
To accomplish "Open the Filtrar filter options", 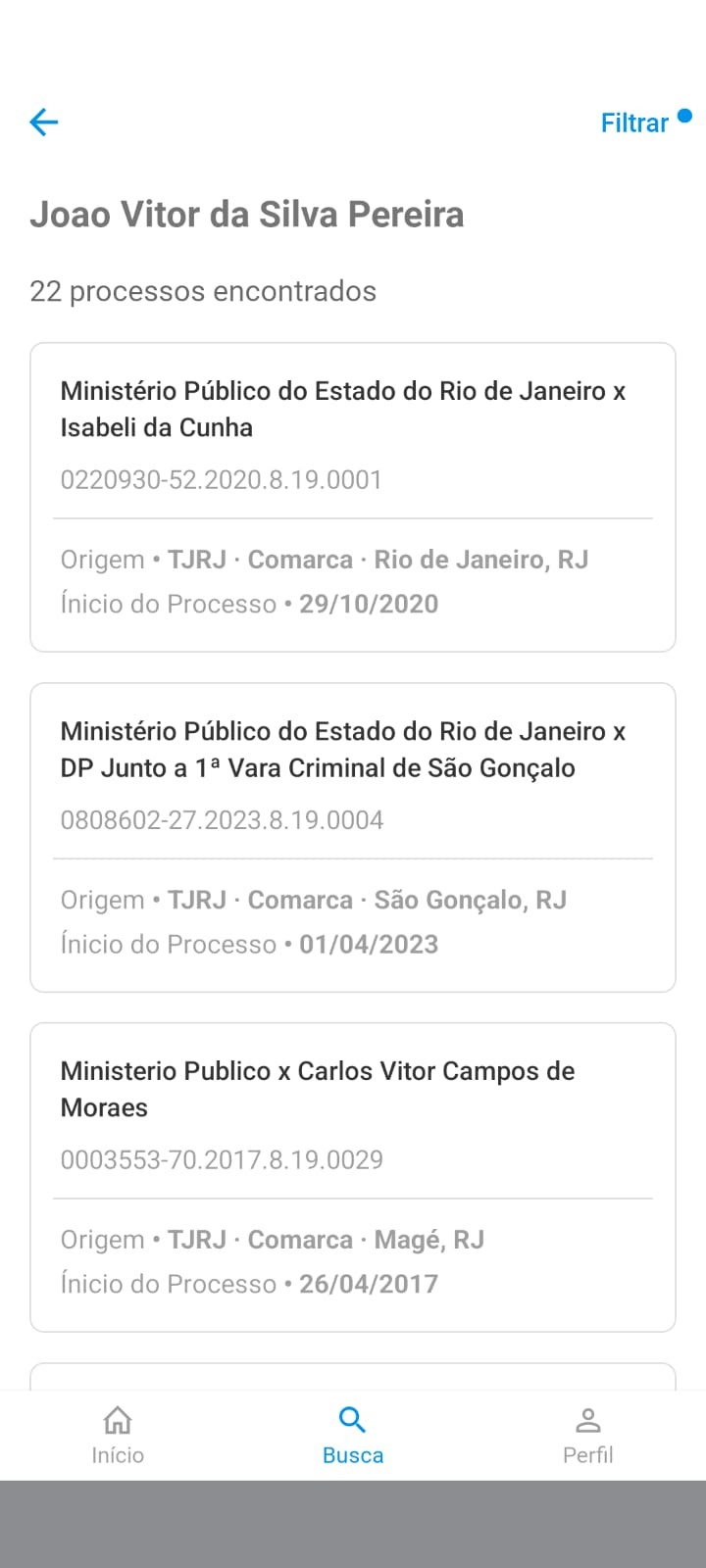I will 634,123.
